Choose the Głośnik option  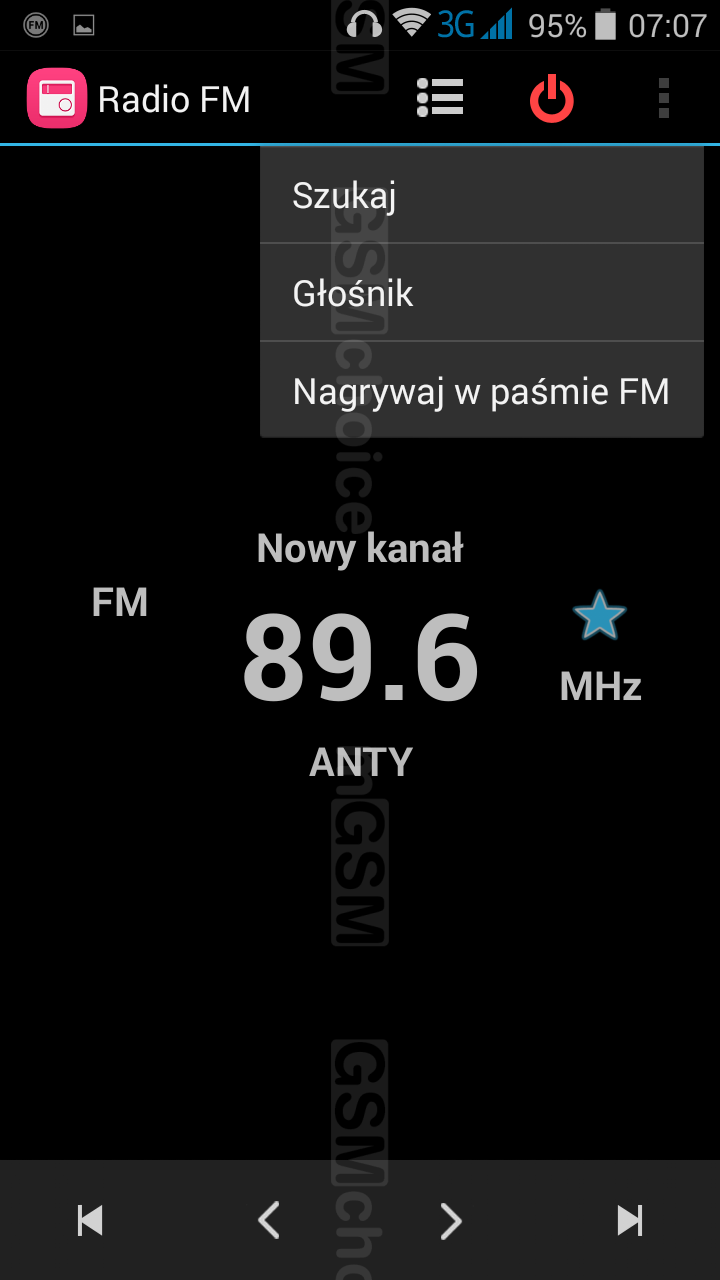tap(482, 293)
